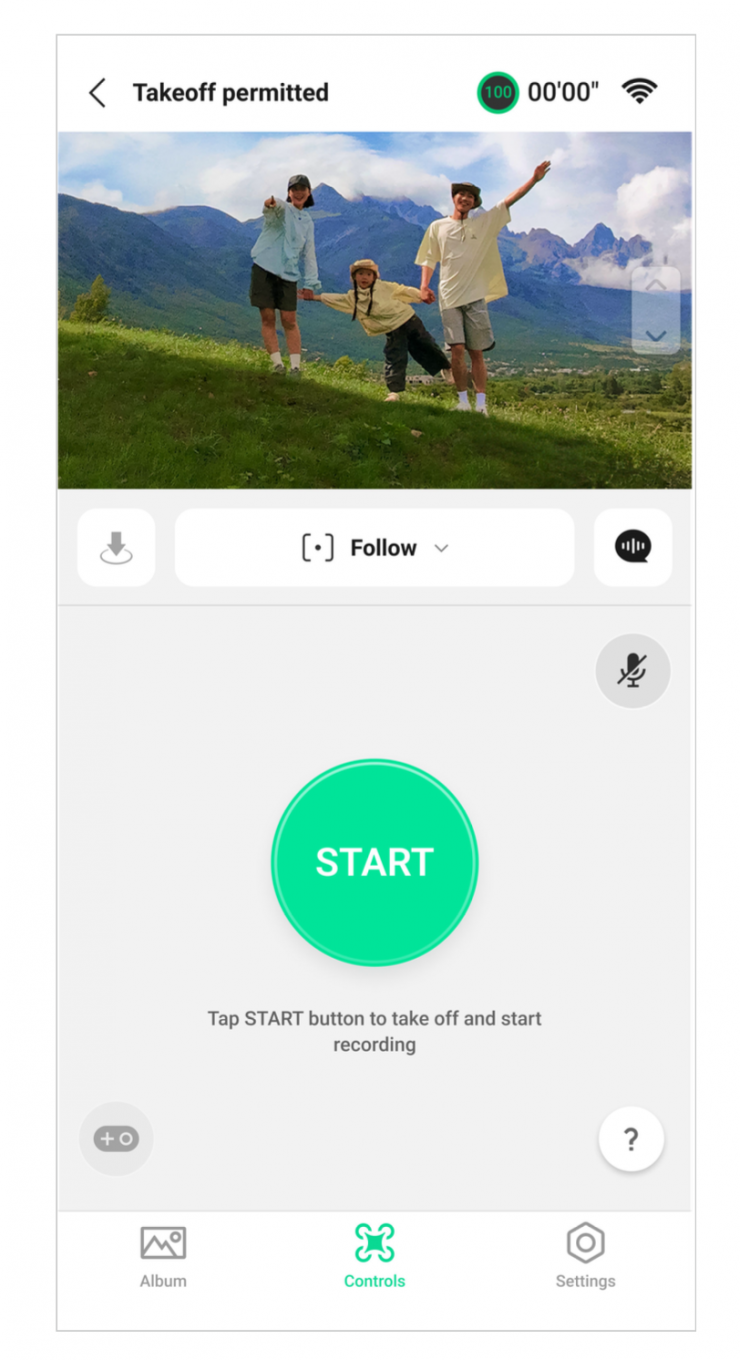This screenshot has height=1360, width=740.
Task: Go back using the top-left arrow
Action: click(x=97, y=93)
